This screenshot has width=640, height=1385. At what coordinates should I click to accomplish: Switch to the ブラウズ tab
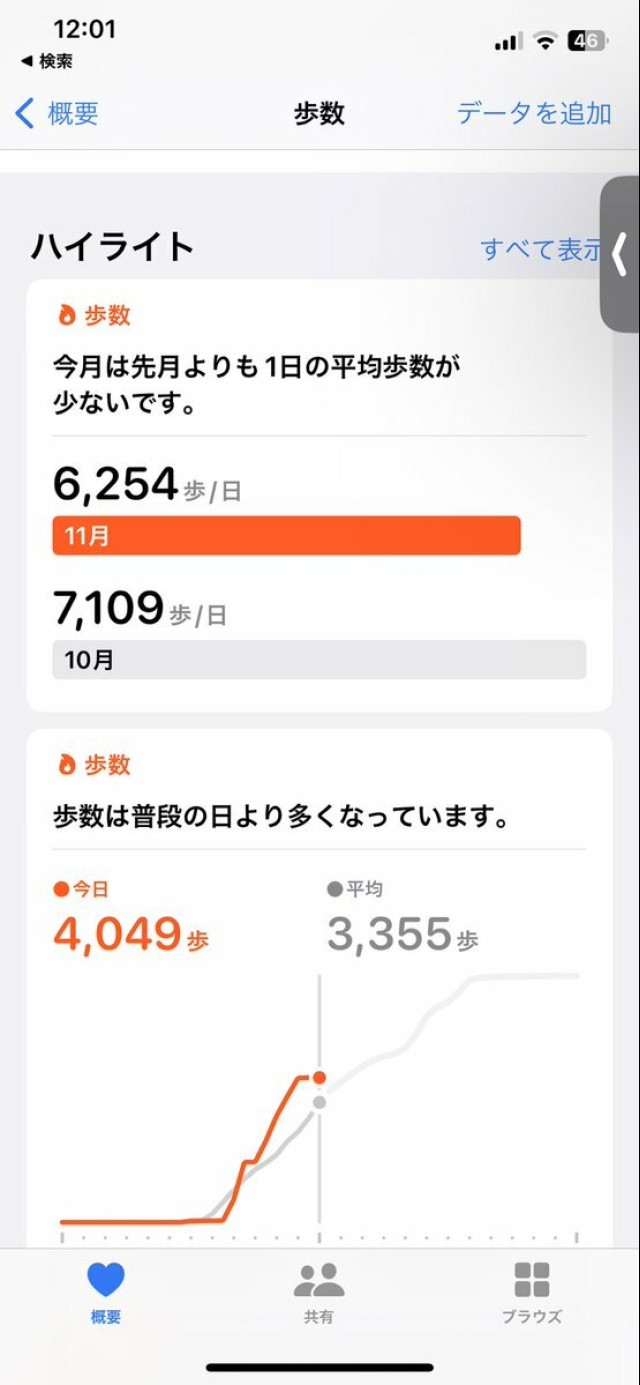coord(532,1292)
